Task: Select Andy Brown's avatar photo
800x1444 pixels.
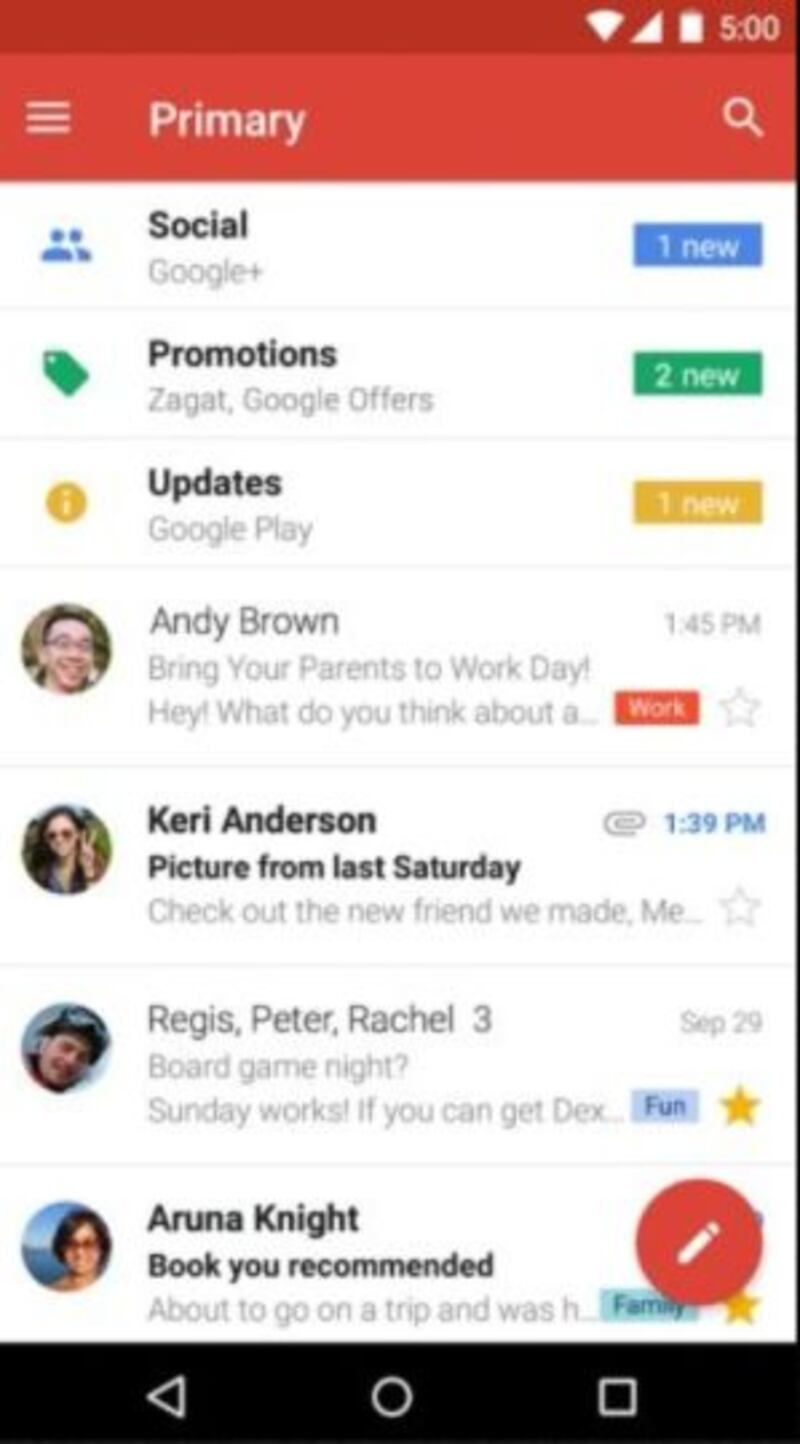Action: [x=66, y=649]
